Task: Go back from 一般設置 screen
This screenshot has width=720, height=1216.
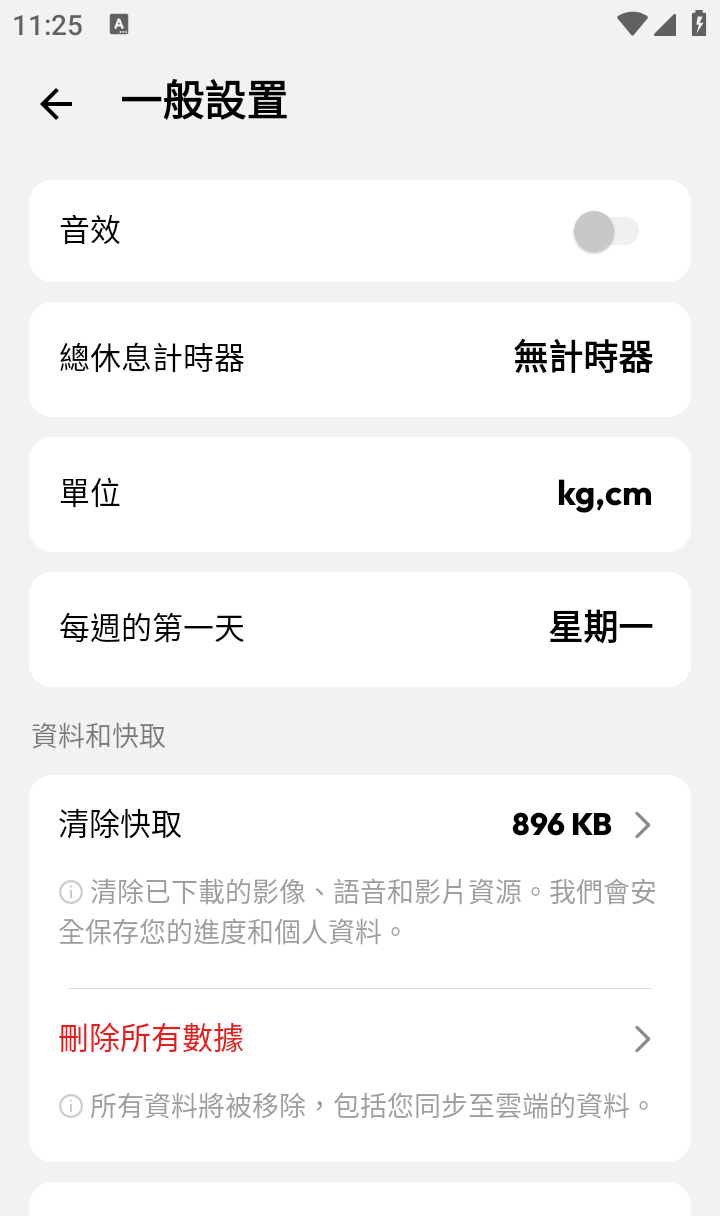Action: tap(56, 104)
